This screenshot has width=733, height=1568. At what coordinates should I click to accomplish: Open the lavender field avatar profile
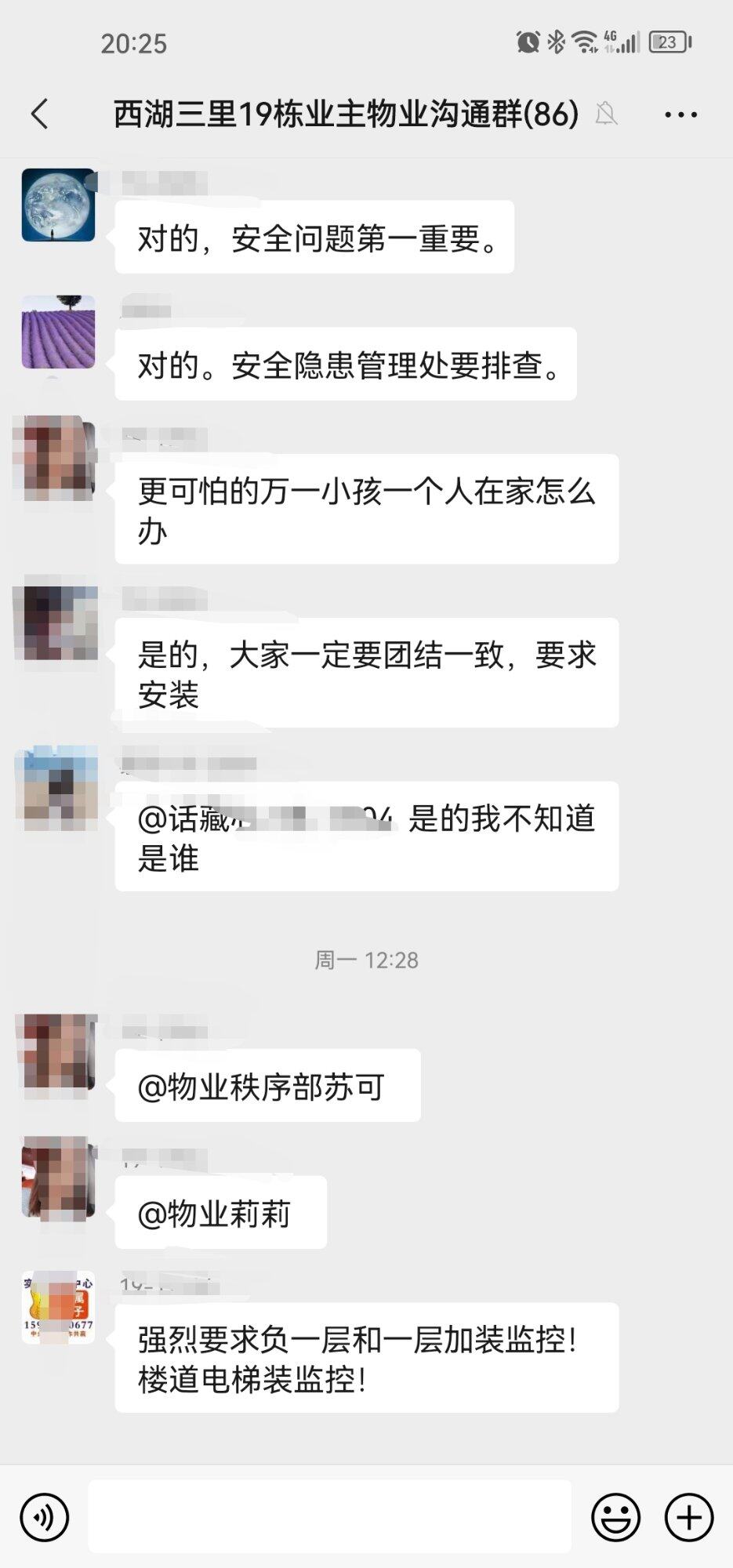tap(58, 332)
